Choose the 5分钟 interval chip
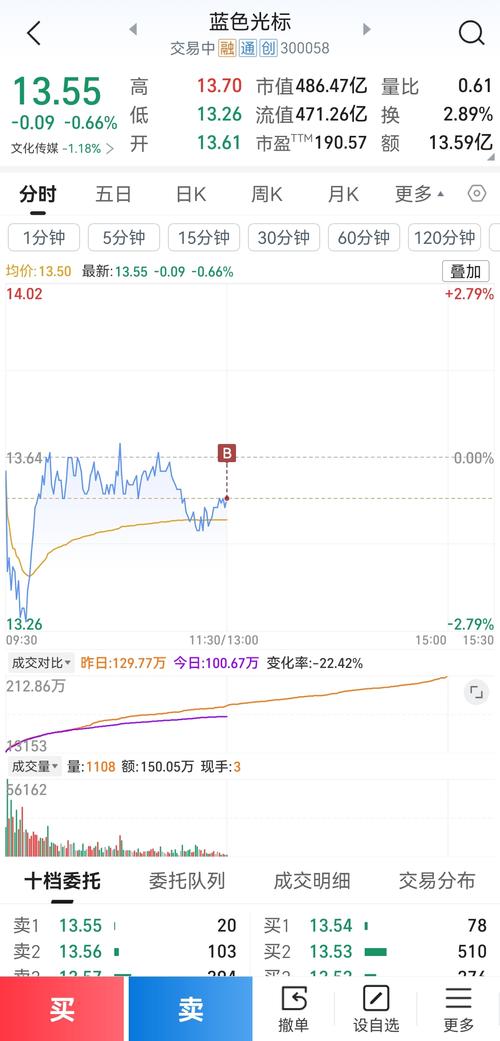The height and width of the screenshot is (1041, 500). point(124,238)
